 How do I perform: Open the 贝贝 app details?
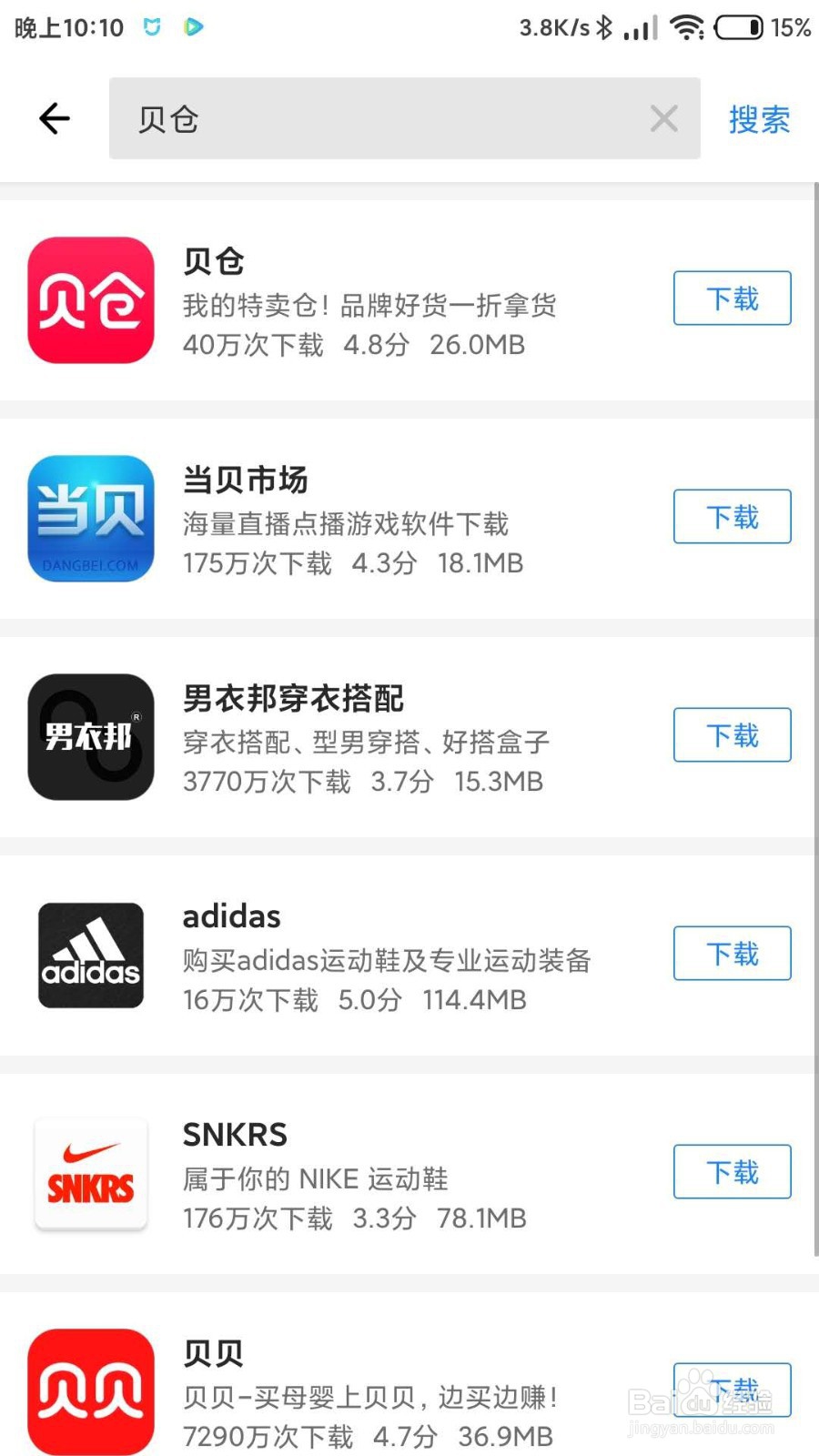pyautogui.click(x=364, y=1394)
